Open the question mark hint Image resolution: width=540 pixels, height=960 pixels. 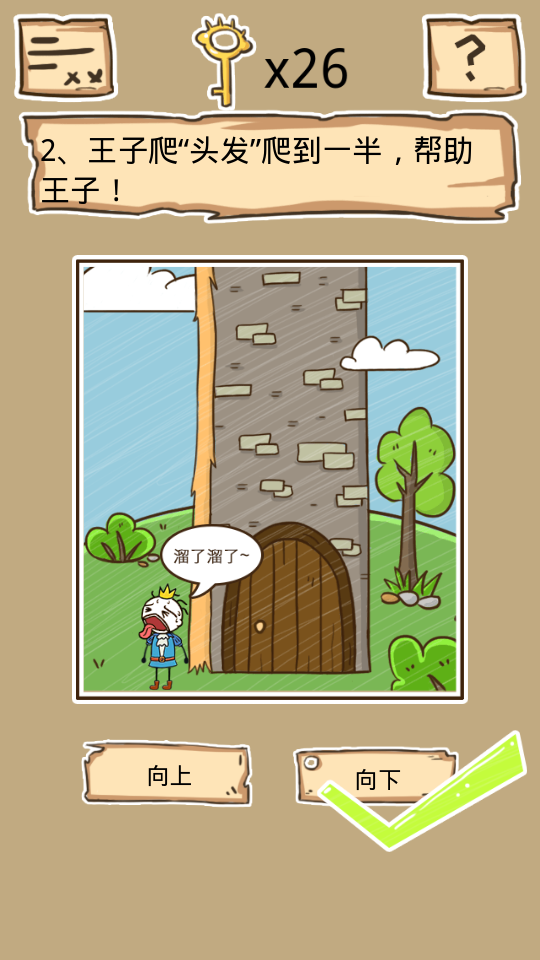(x=473, y=57)
